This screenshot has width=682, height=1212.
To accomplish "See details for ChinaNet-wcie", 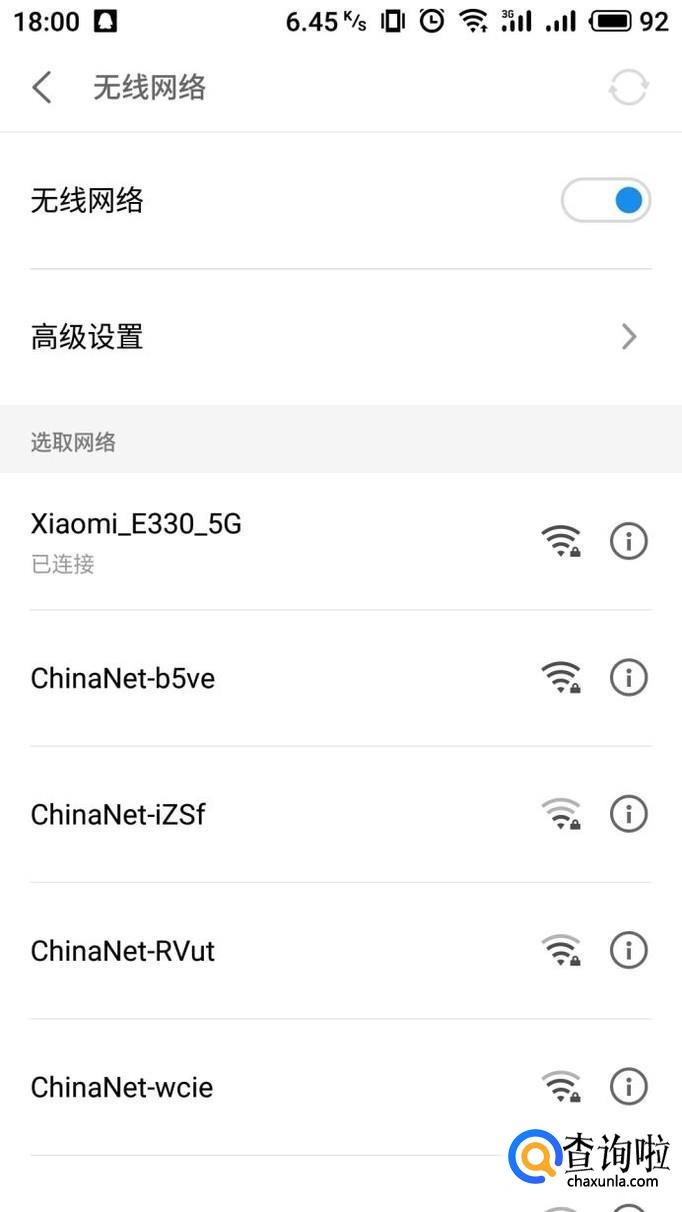I will [x=629, y=1087].
